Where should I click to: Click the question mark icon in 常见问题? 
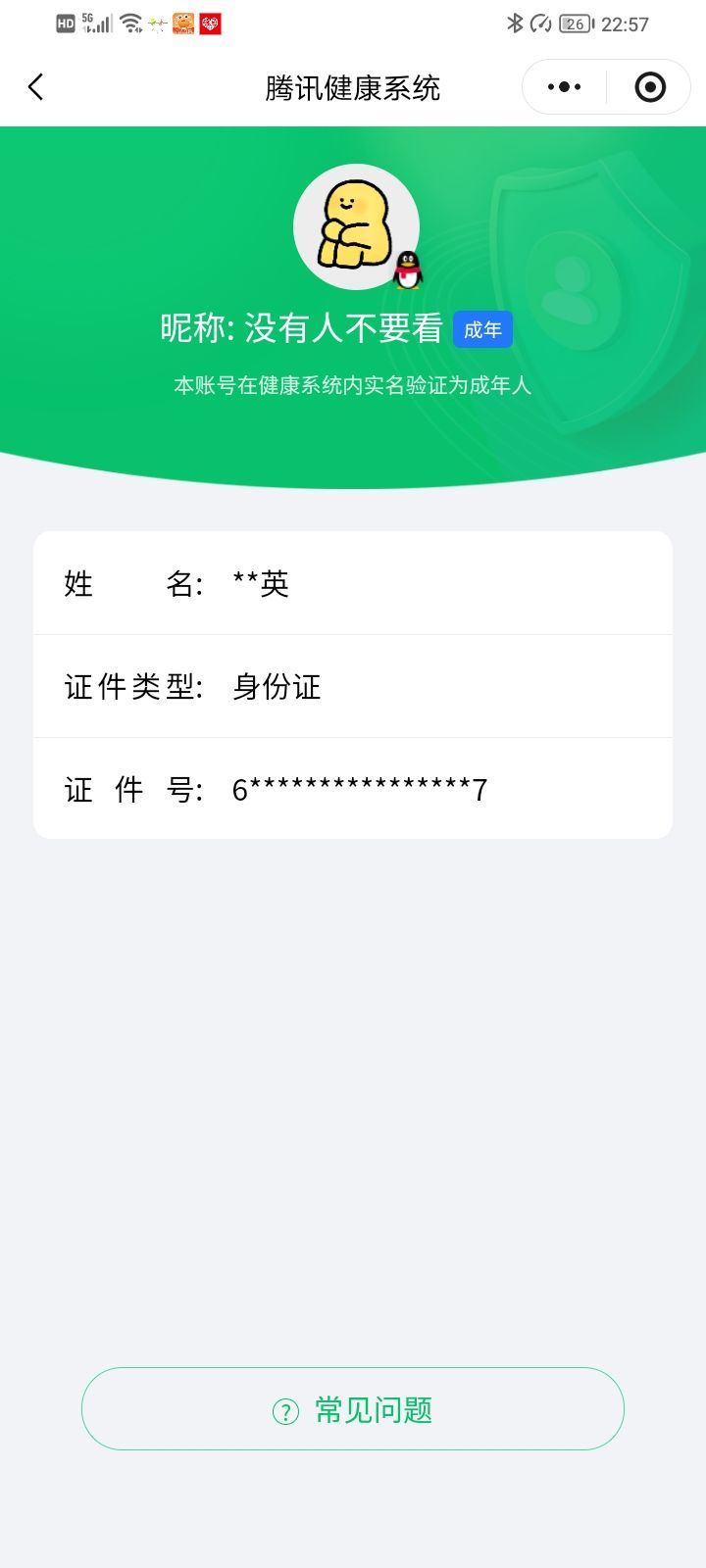[x=282, y=1408]
